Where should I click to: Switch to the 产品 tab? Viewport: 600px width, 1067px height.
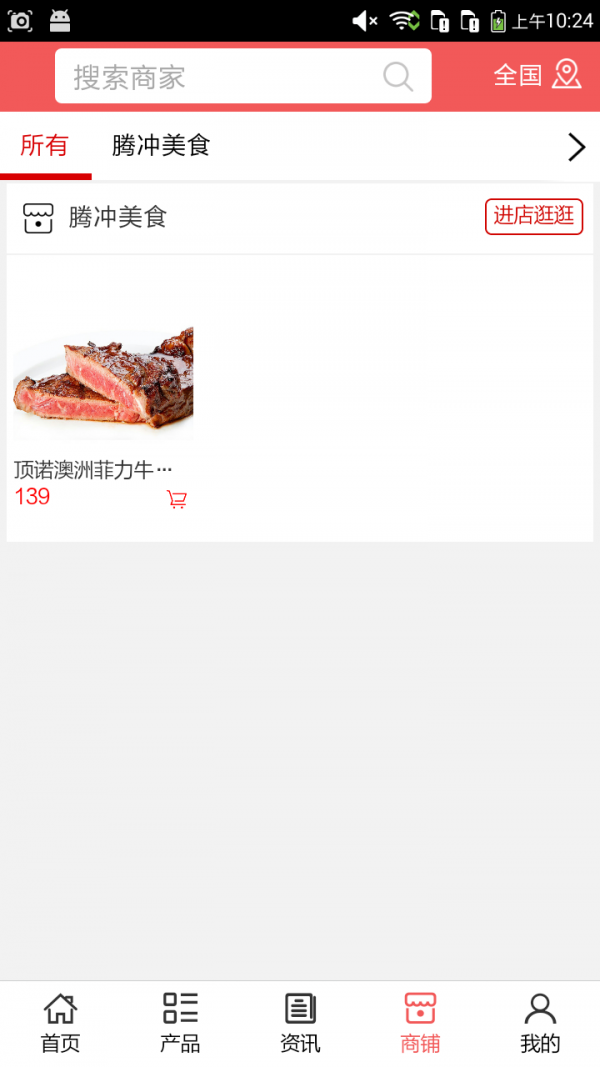click(x=180, y=1022)
